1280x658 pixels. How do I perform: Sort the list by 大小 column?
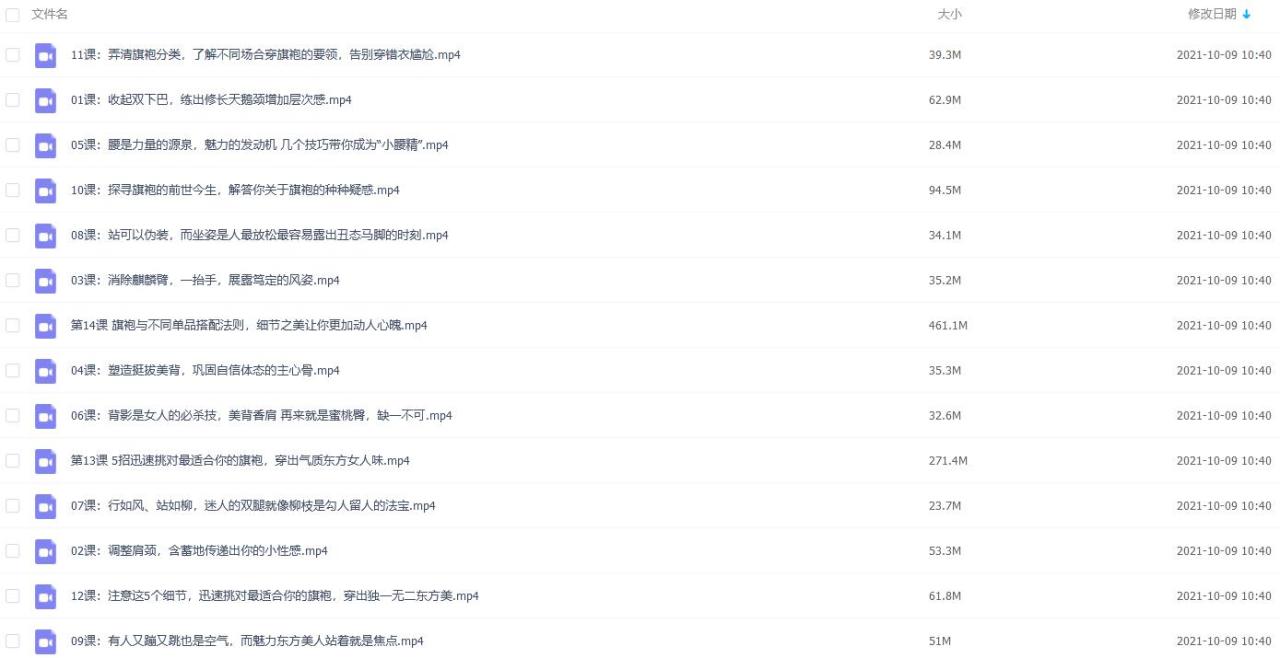click(949, 14)
